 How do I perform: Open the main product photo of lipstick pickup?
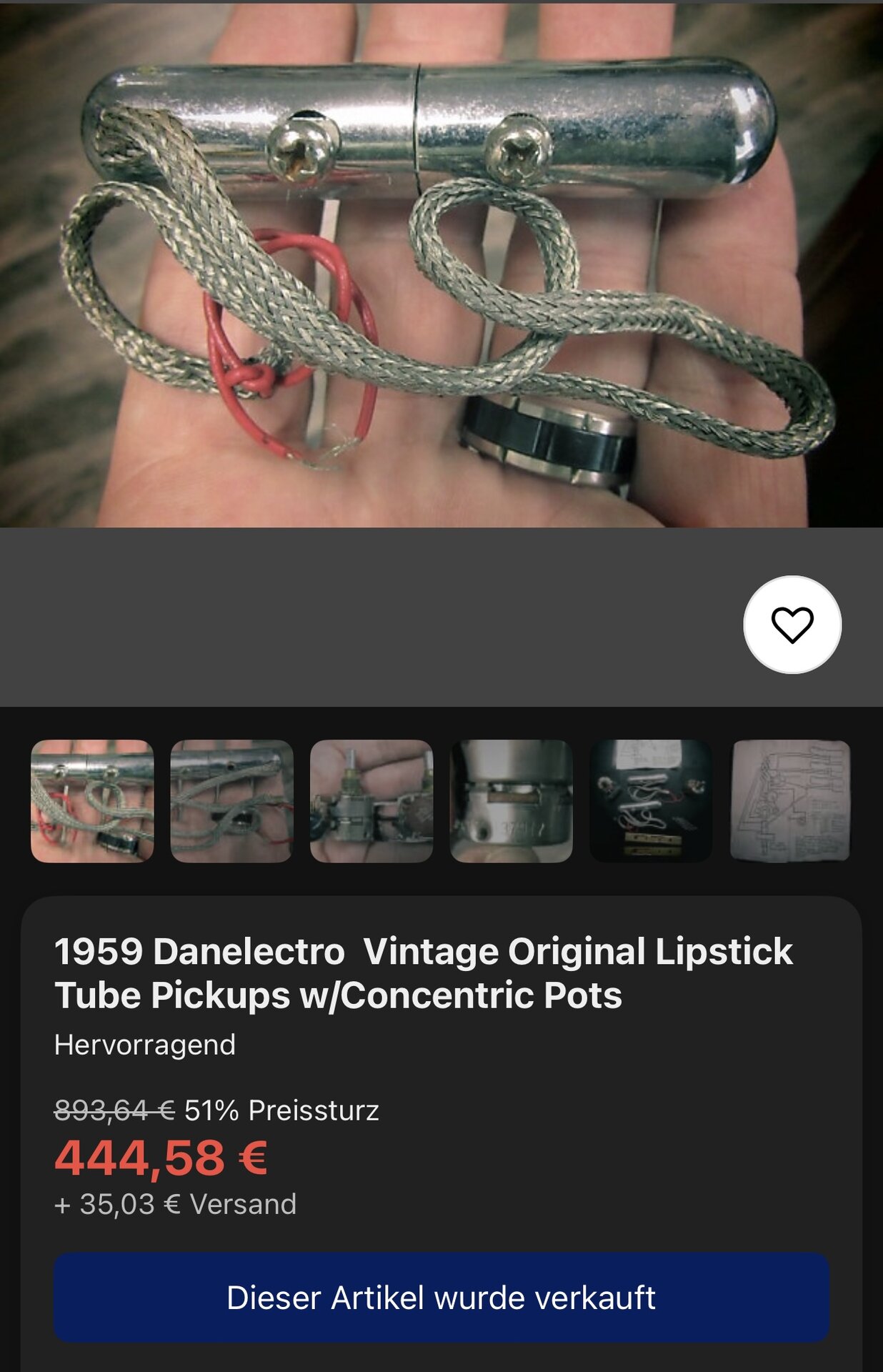(x=441, y=264)
